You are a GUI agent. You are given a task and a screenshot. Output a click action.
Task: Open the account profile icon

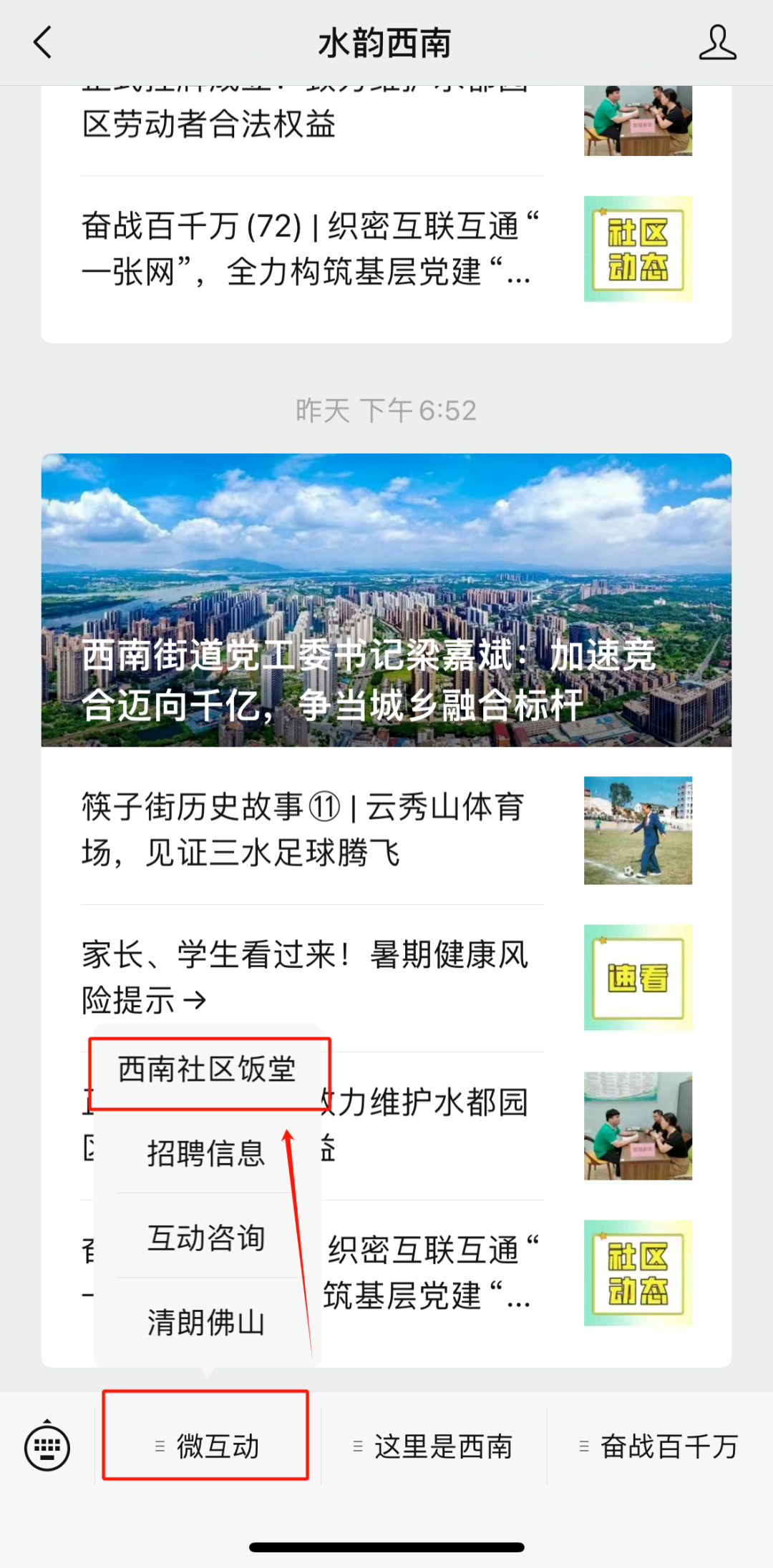pos(717,42)
